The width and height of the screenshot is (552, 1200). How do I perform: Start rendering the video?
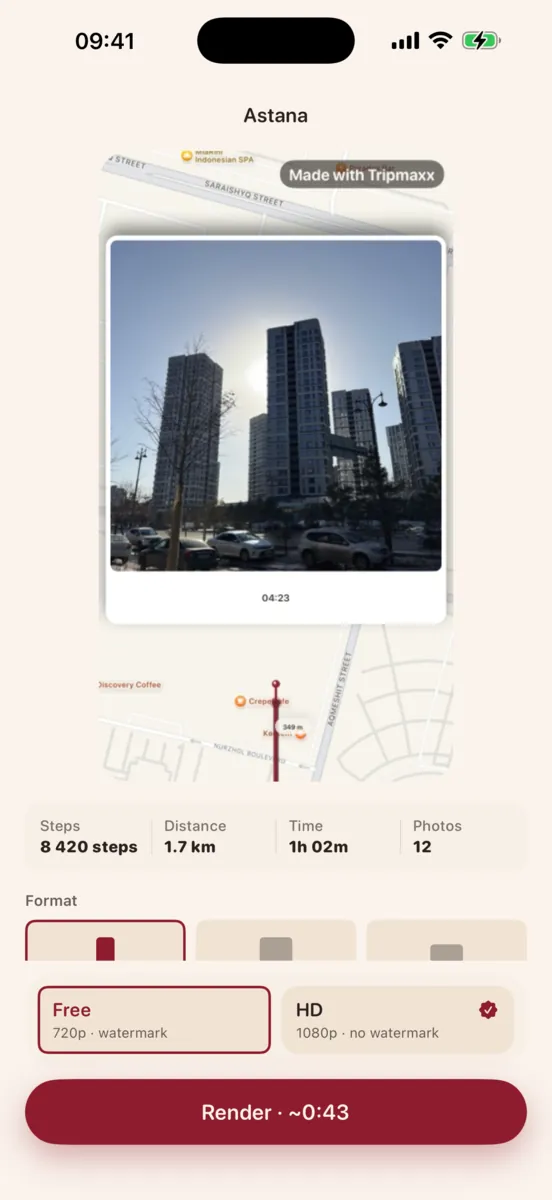pos(276,1112)
